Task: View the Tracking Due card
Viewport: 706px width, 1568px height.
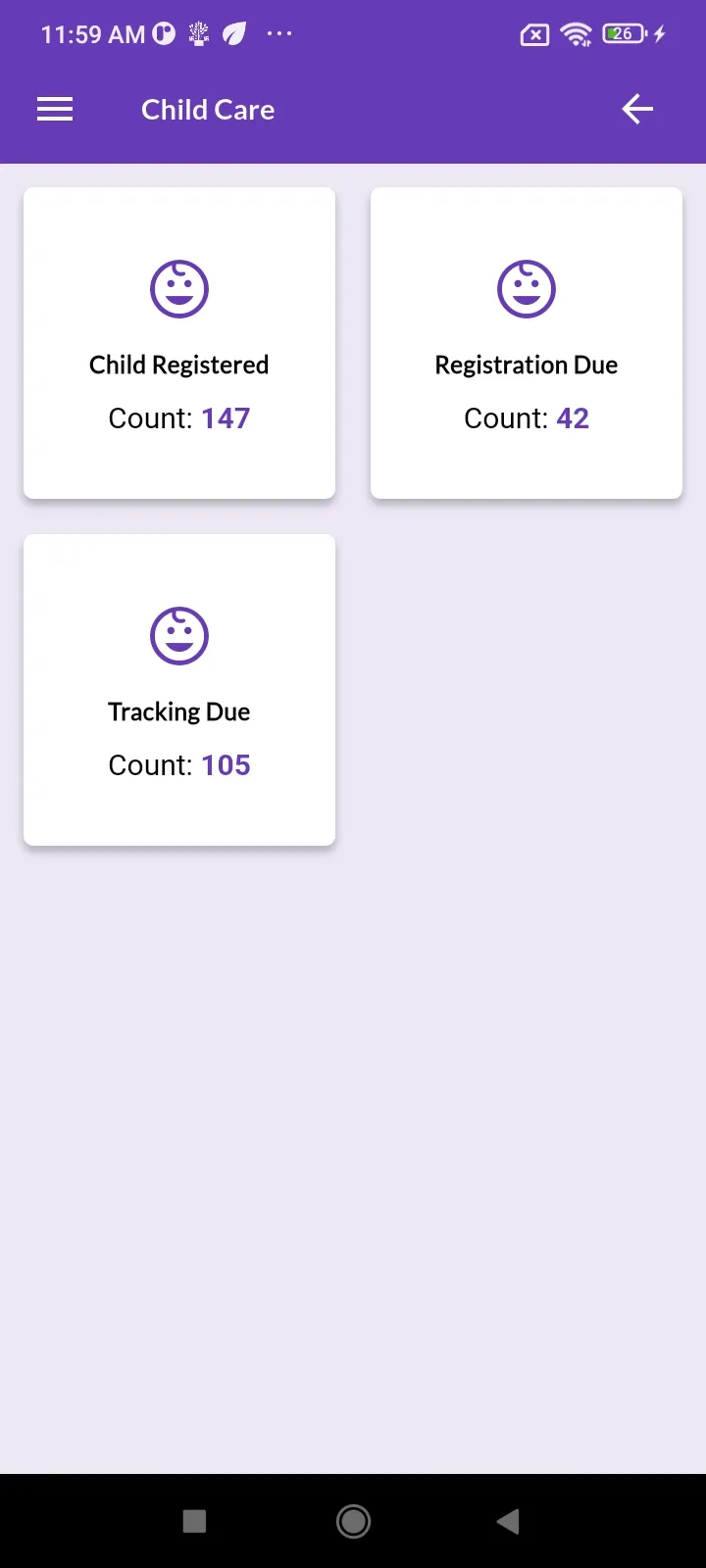Action: click(179, 690)
